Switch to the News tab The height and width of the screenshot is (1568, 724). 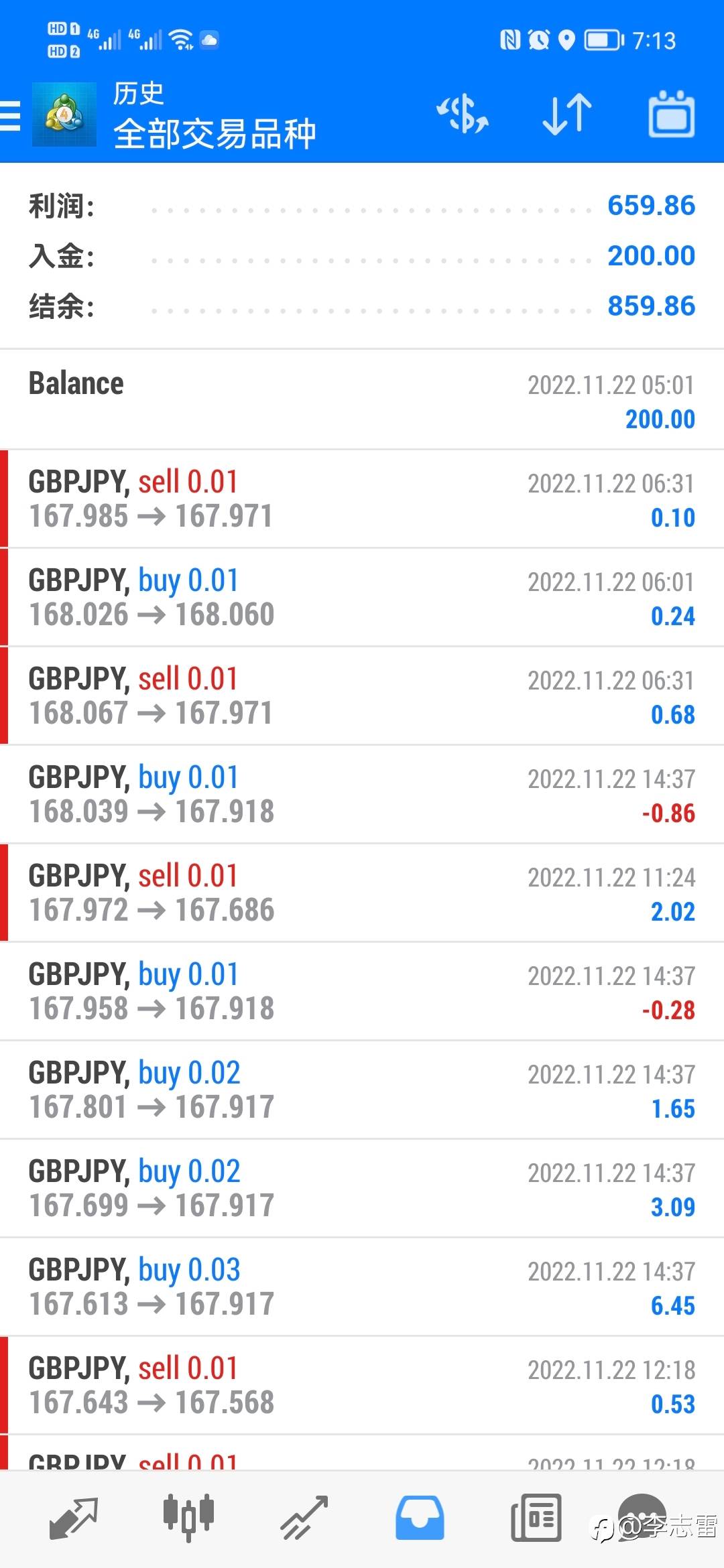point(536,1517)
